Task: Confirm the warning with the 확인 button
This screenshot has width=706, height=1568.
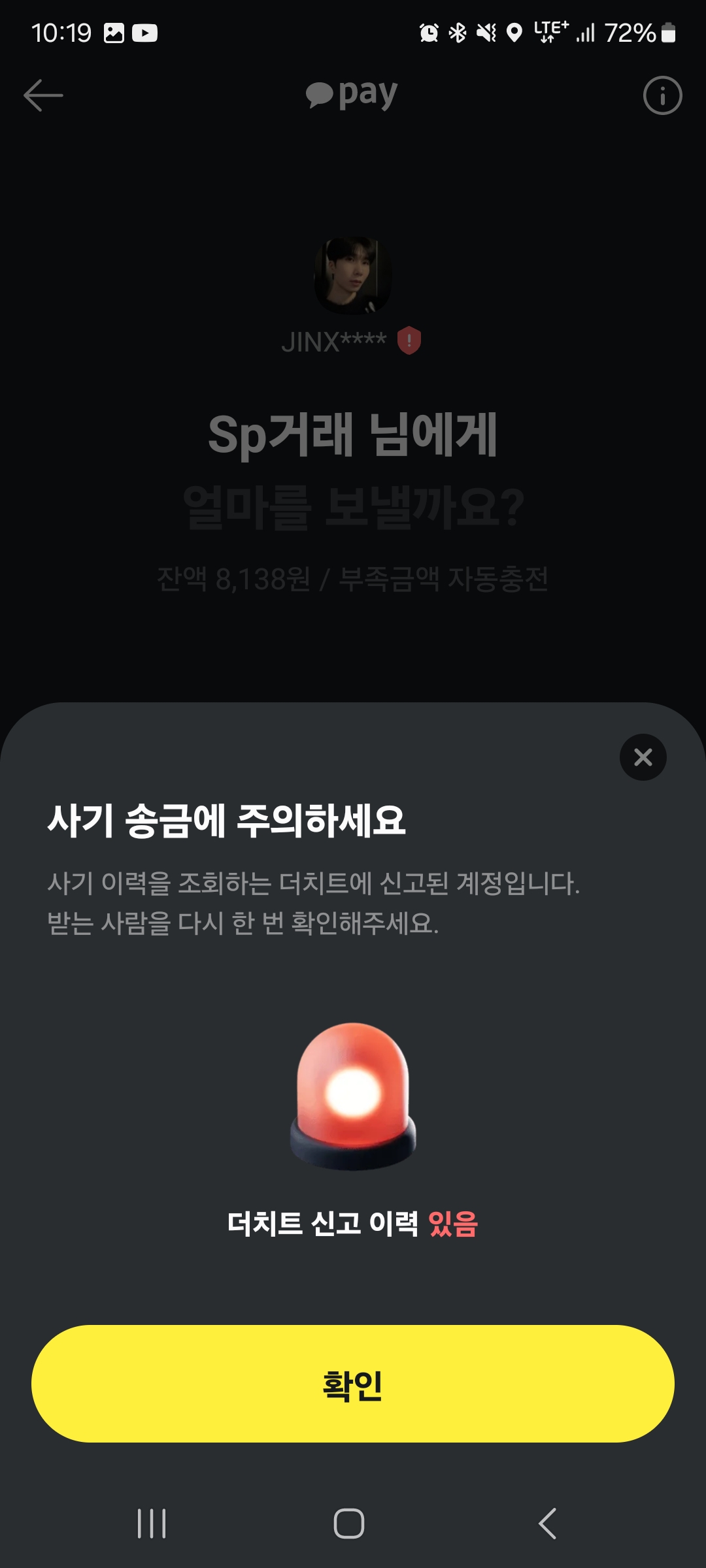Action: pos(353,1384)
